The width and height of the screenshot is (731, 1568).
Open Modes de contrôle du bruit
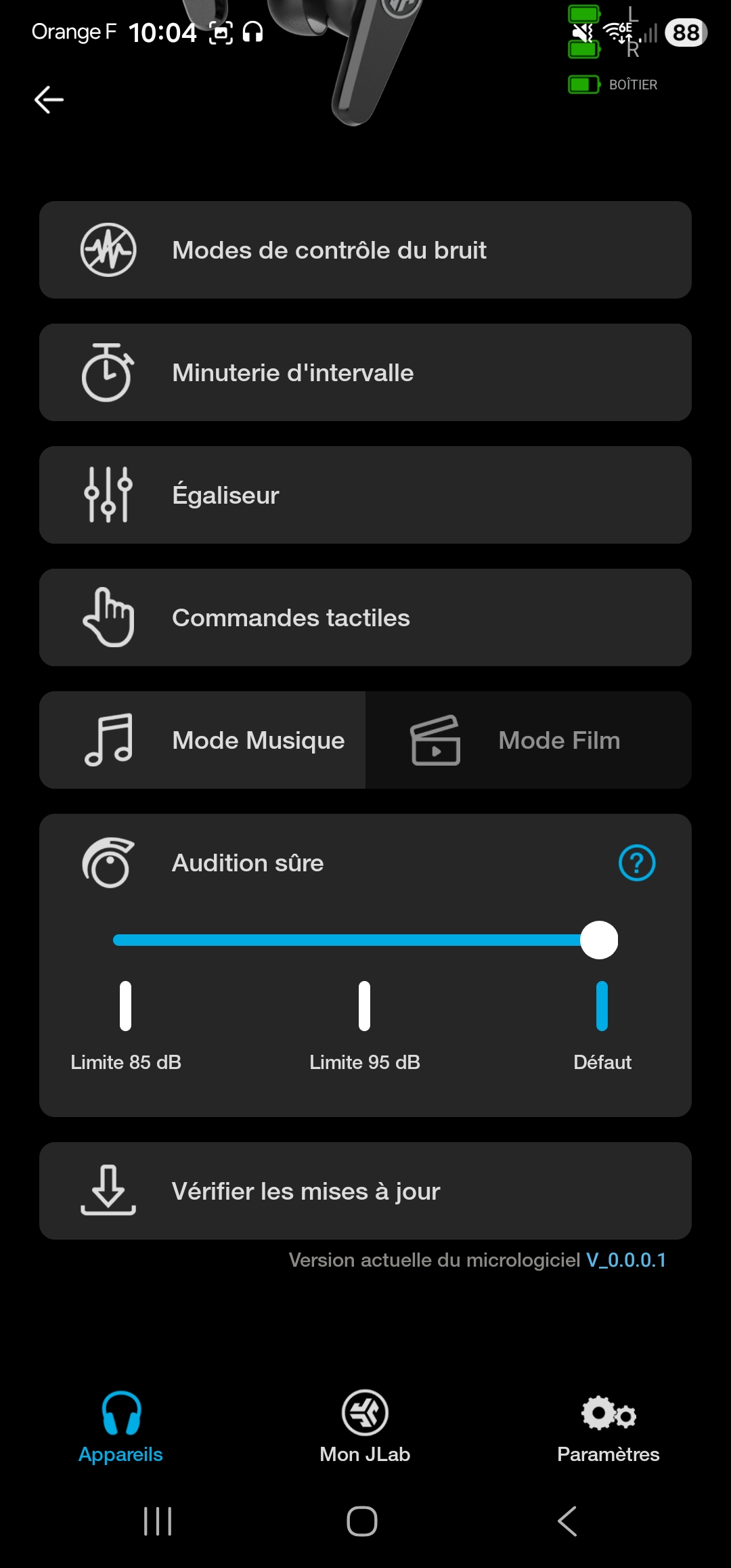point(365,250)
